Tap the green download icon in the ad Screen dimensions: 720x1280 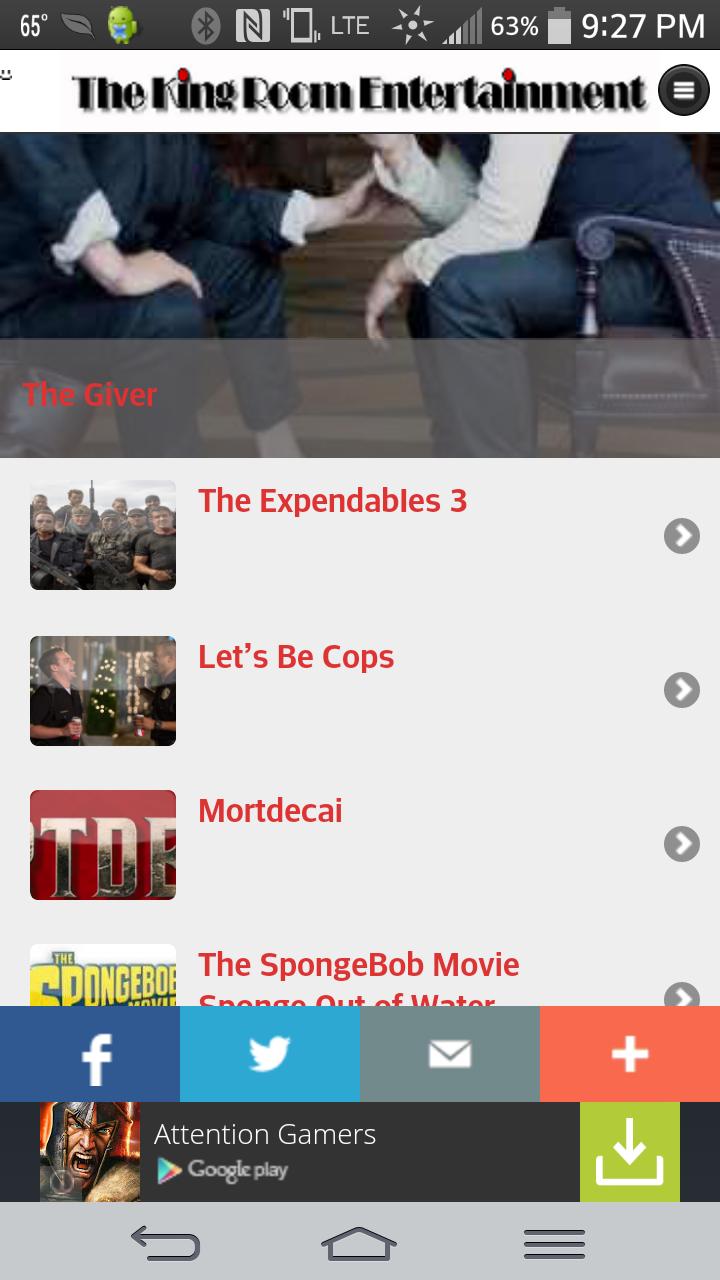629,1152
